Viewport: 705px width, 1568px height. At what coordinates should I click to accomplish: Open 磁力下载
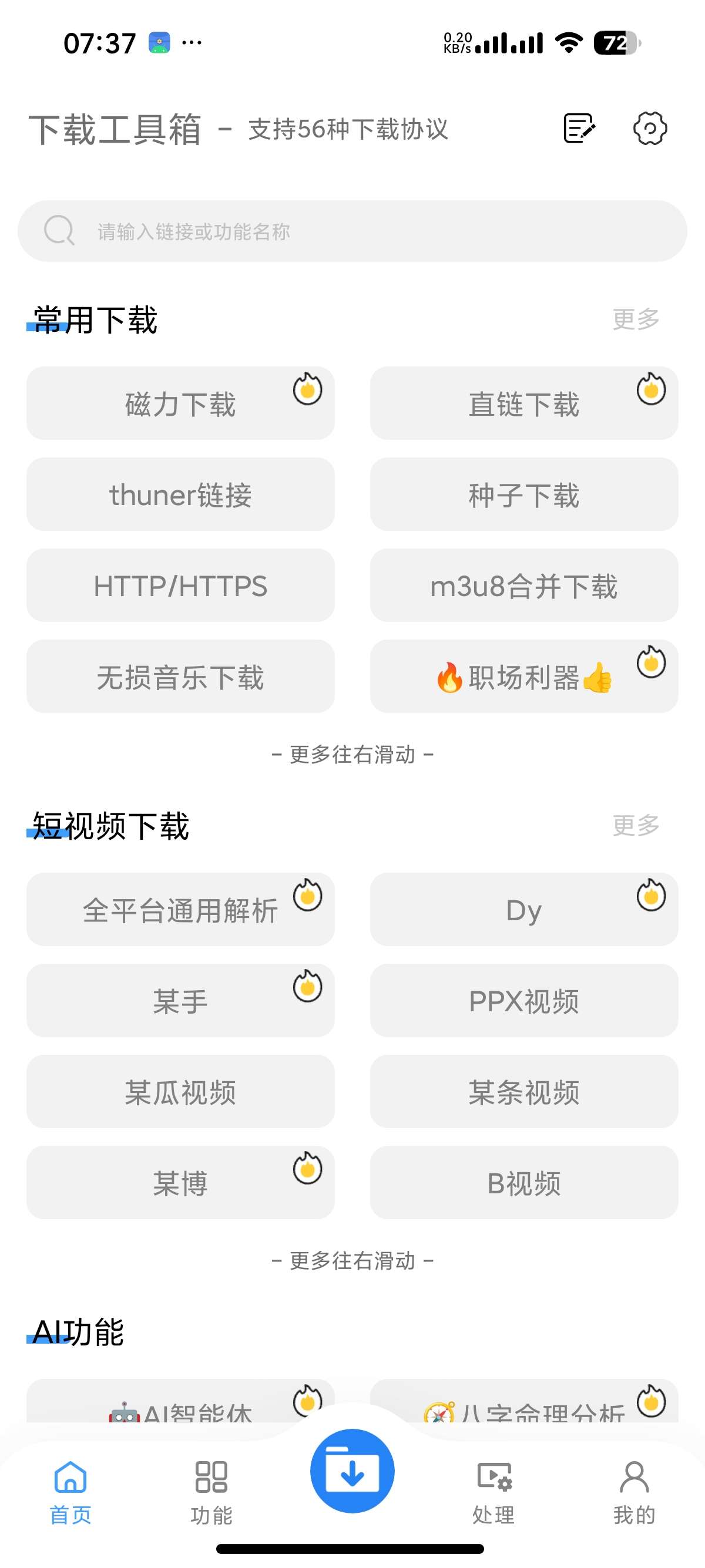click(180, 403)
